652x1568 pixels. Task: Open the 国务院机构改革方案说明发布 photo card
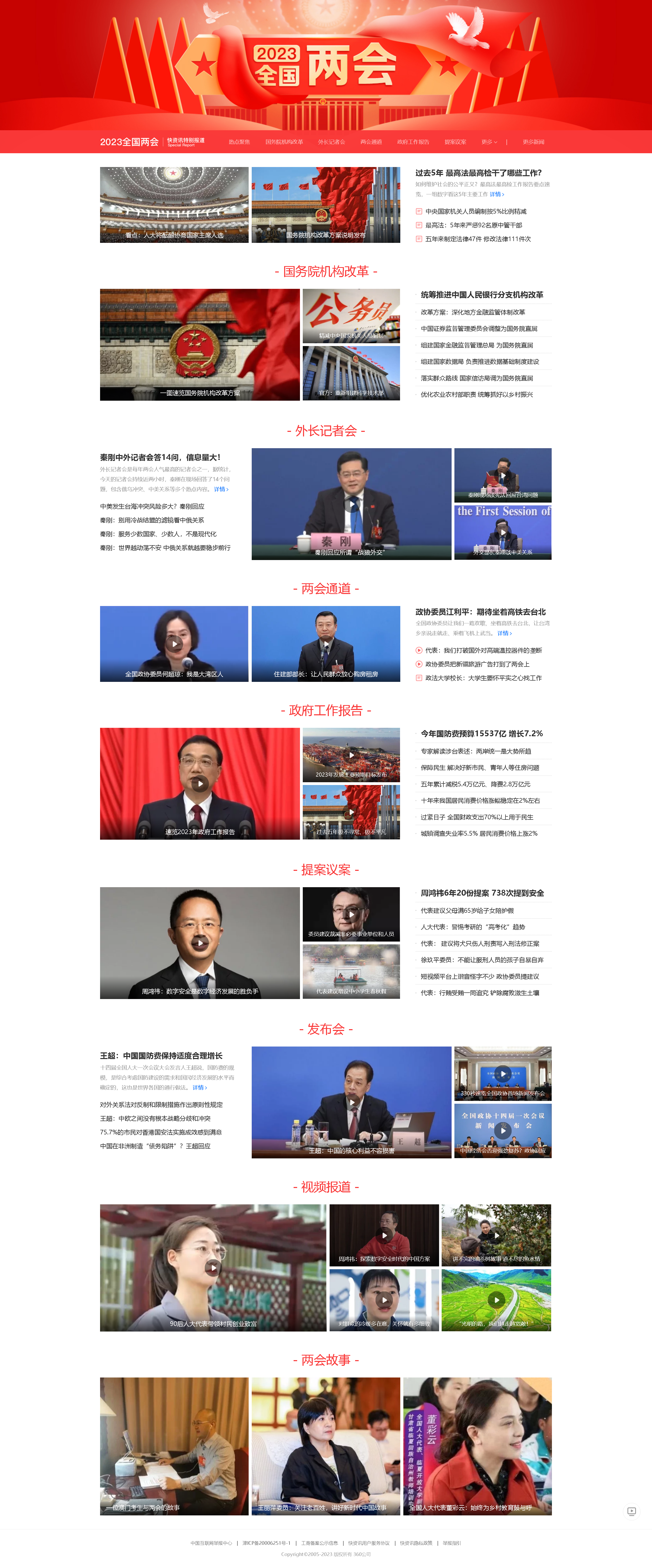tap(326, 205)
